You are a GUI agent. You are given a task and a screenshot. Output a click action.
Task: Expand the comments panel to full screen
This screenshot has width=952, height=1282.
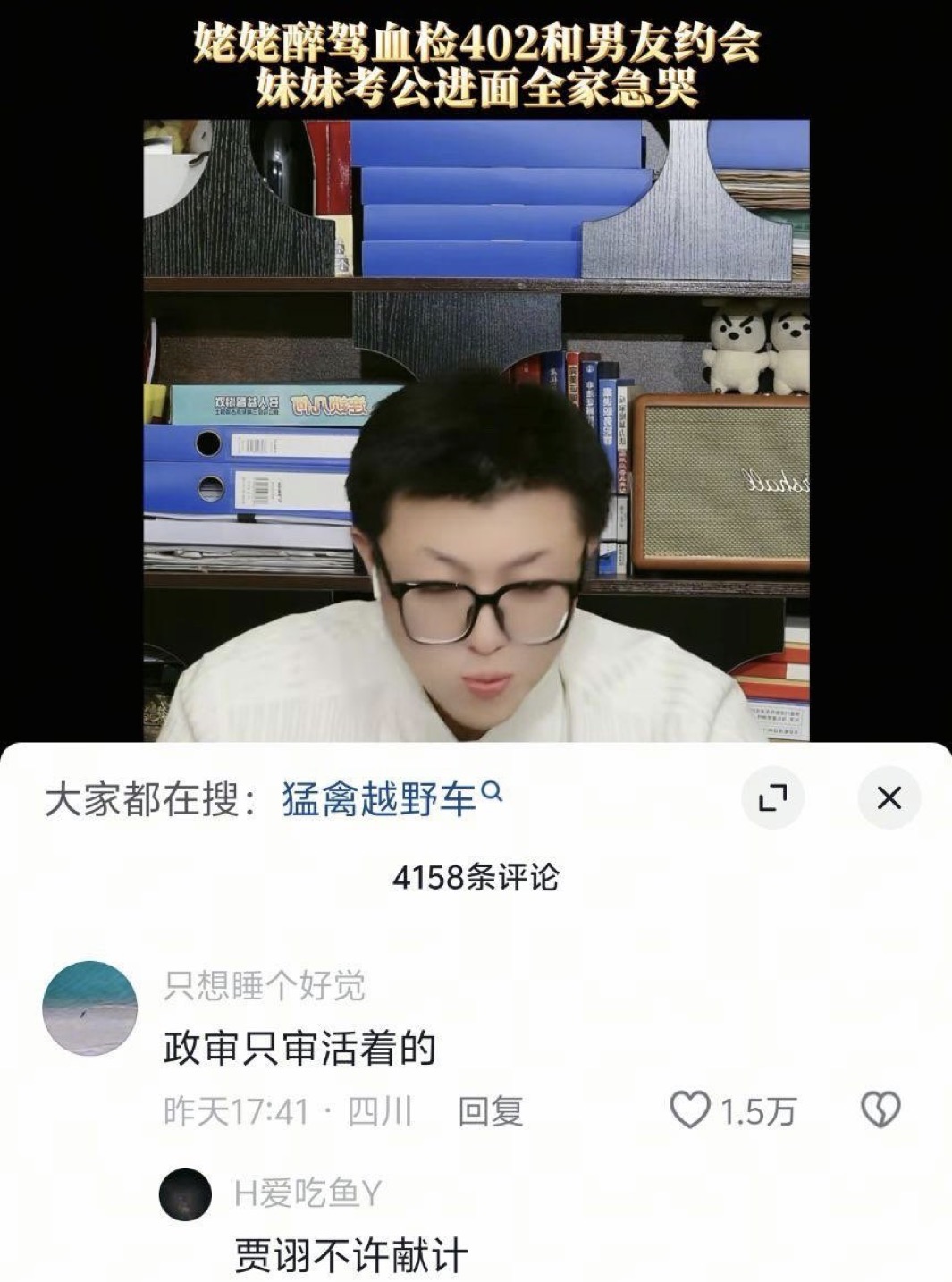click(x=773, y=797)
